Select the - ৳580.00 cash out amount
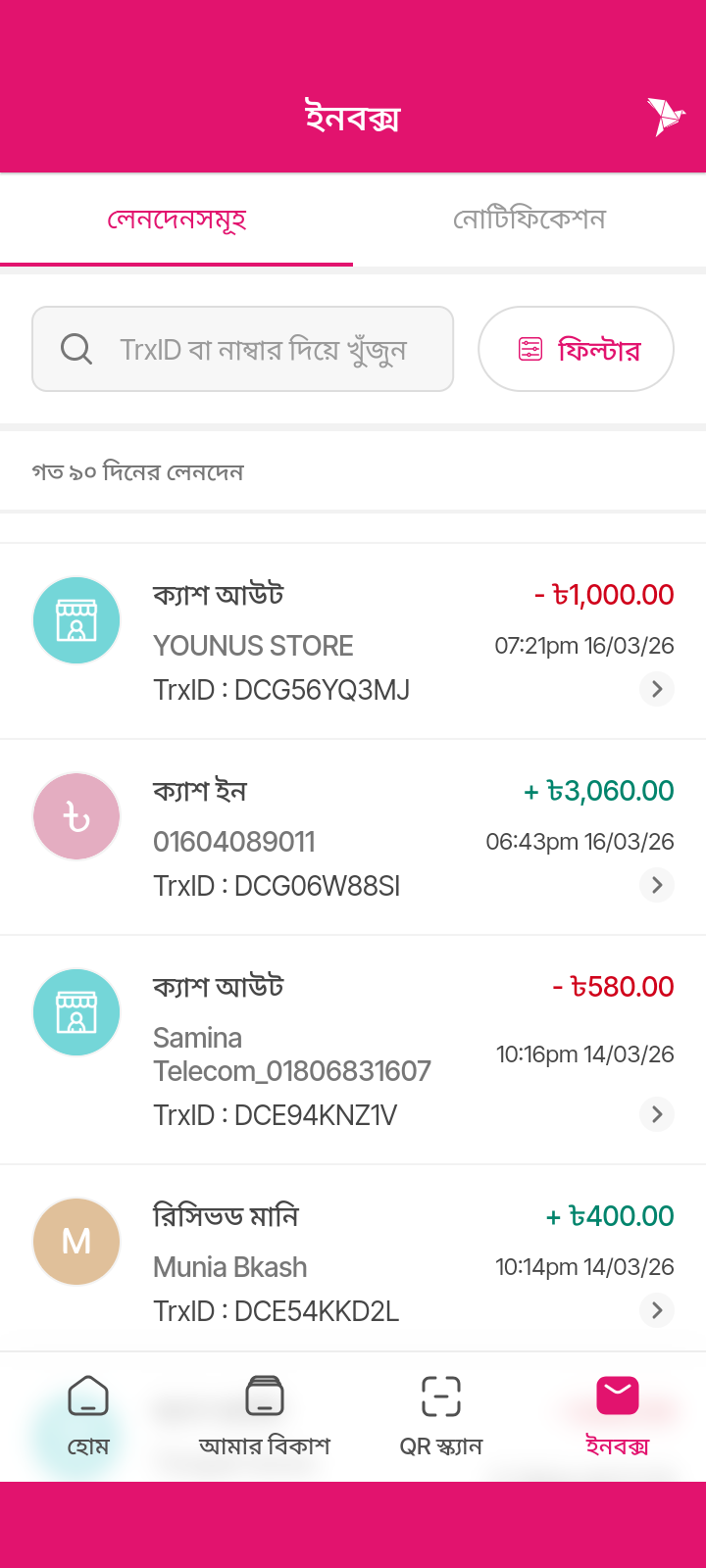 pyautogui.click(x=613, y=987)
